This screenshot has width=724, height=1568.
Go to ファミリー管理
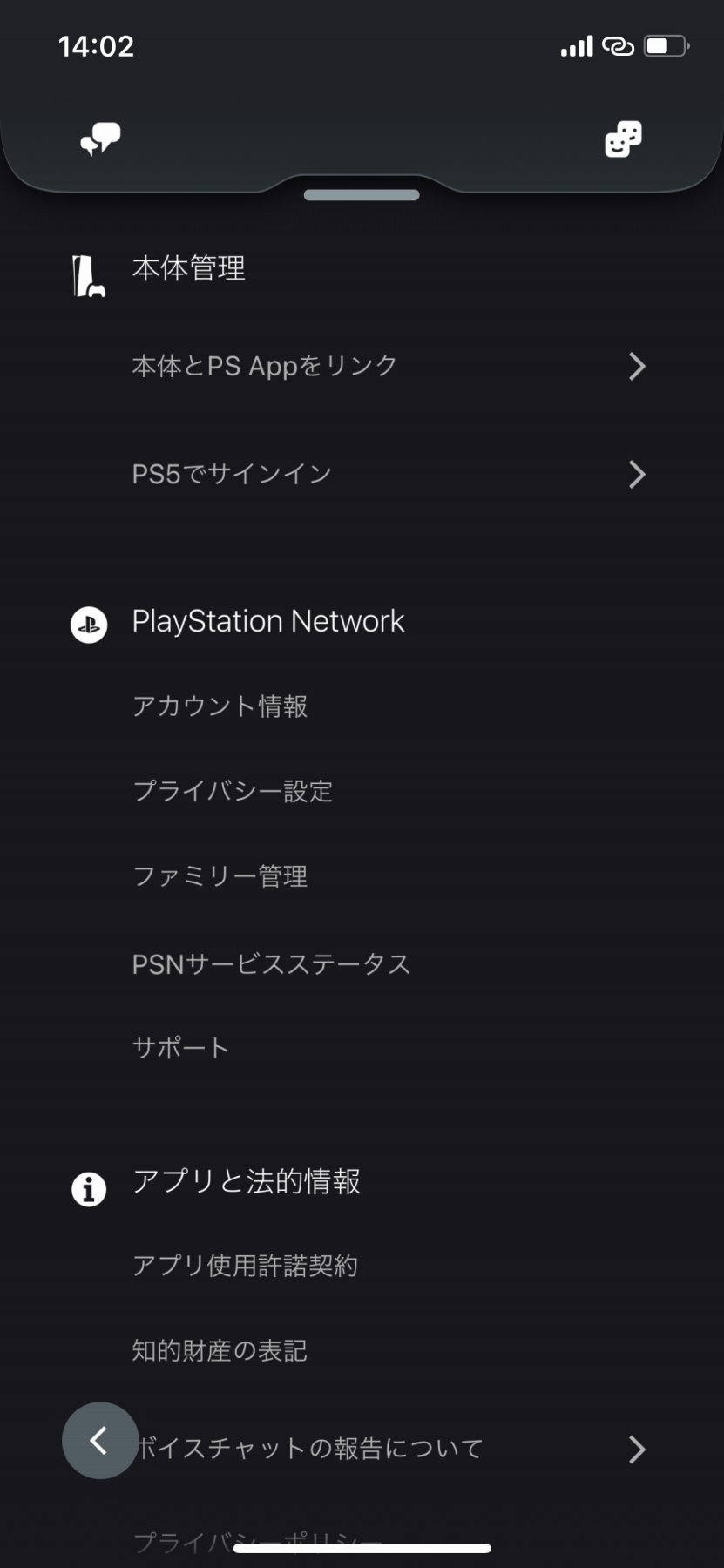click(220, 876)
